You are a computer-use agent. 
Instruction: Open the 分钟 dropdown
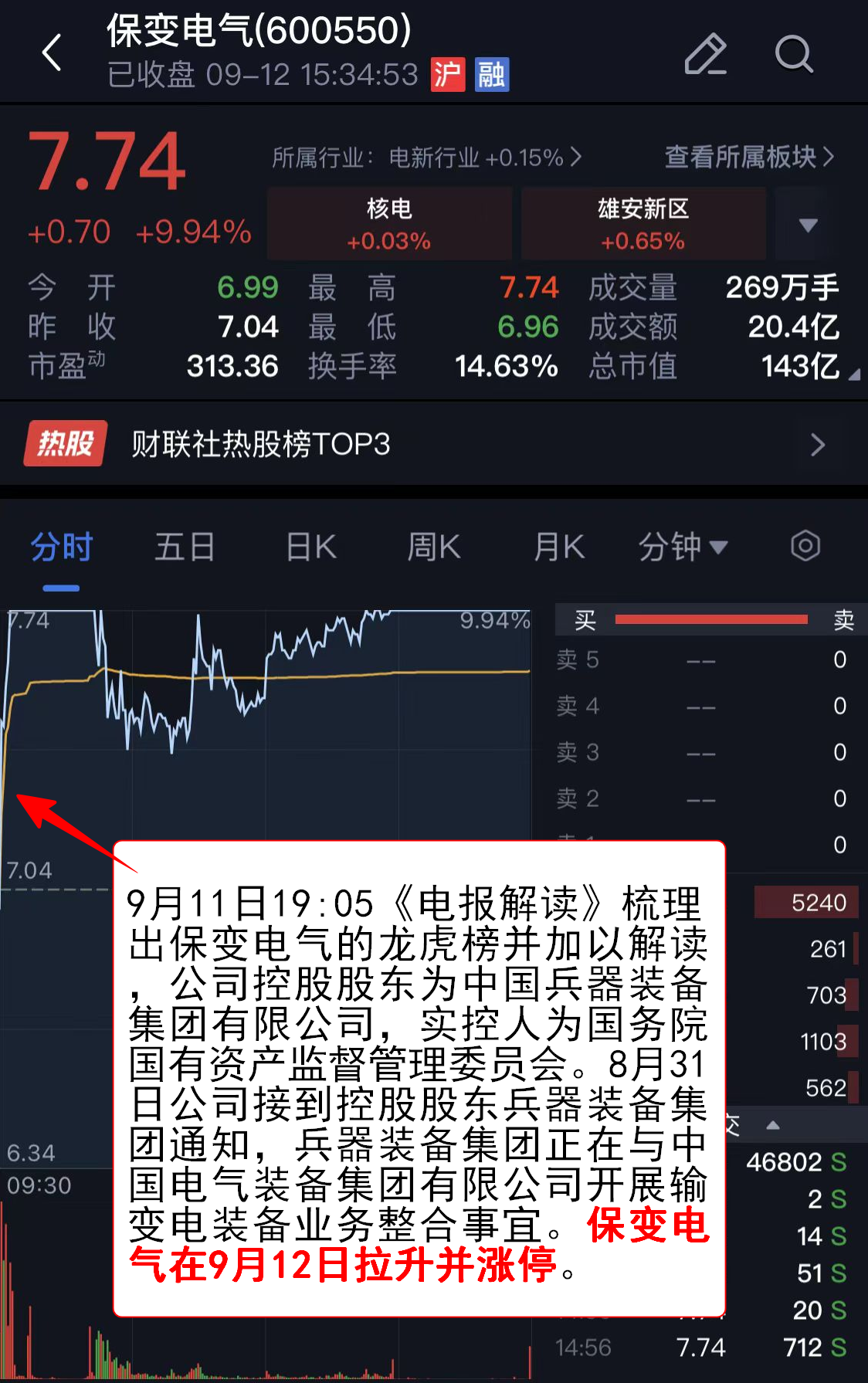pyautogui.click(x=683, y=547)
